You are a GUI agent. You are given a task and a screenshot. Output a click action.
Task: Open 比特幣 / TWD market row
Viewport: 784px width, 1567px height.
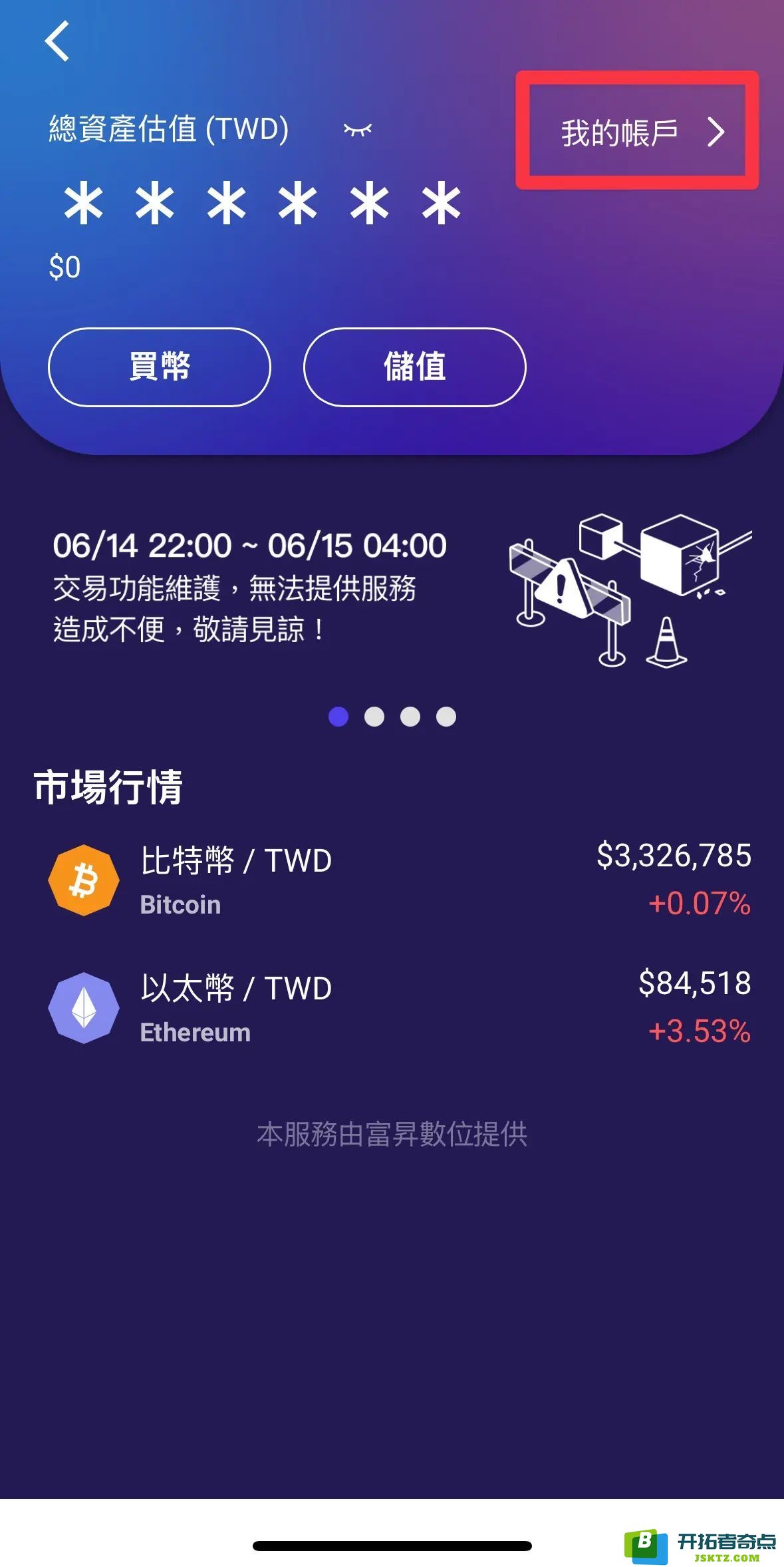[x=399, y=880]
